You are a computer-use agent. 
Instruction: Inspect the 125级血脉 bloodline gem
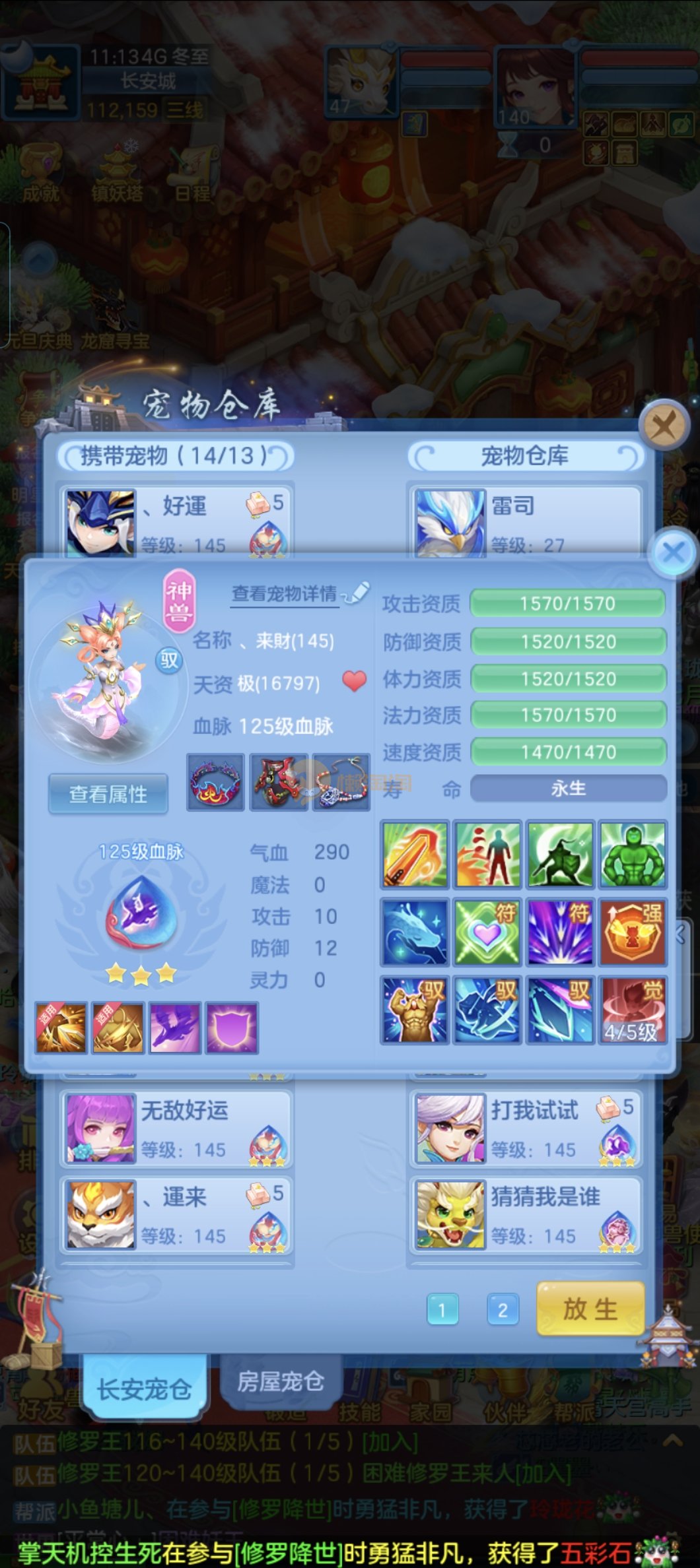point(141,914)
